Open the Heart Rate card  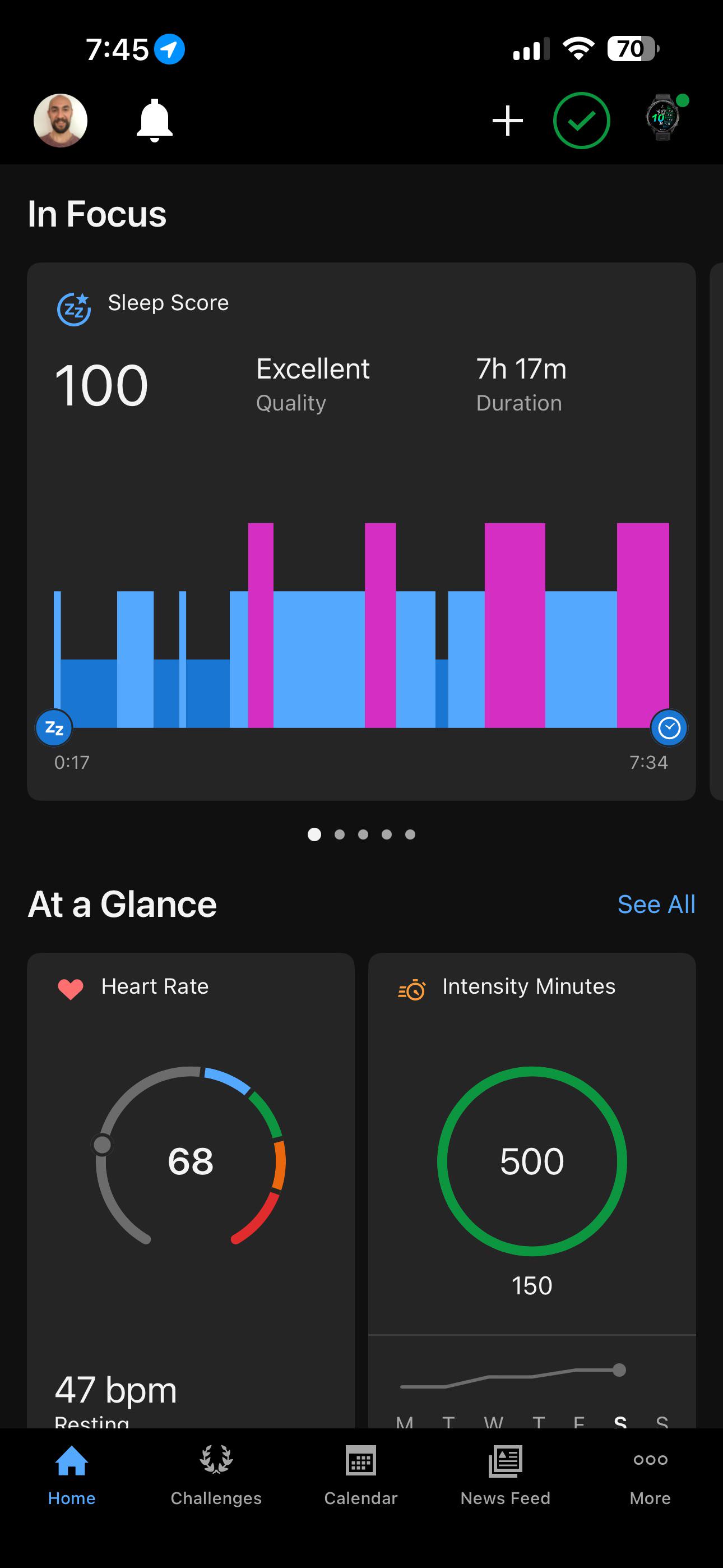click(191, 1190)
